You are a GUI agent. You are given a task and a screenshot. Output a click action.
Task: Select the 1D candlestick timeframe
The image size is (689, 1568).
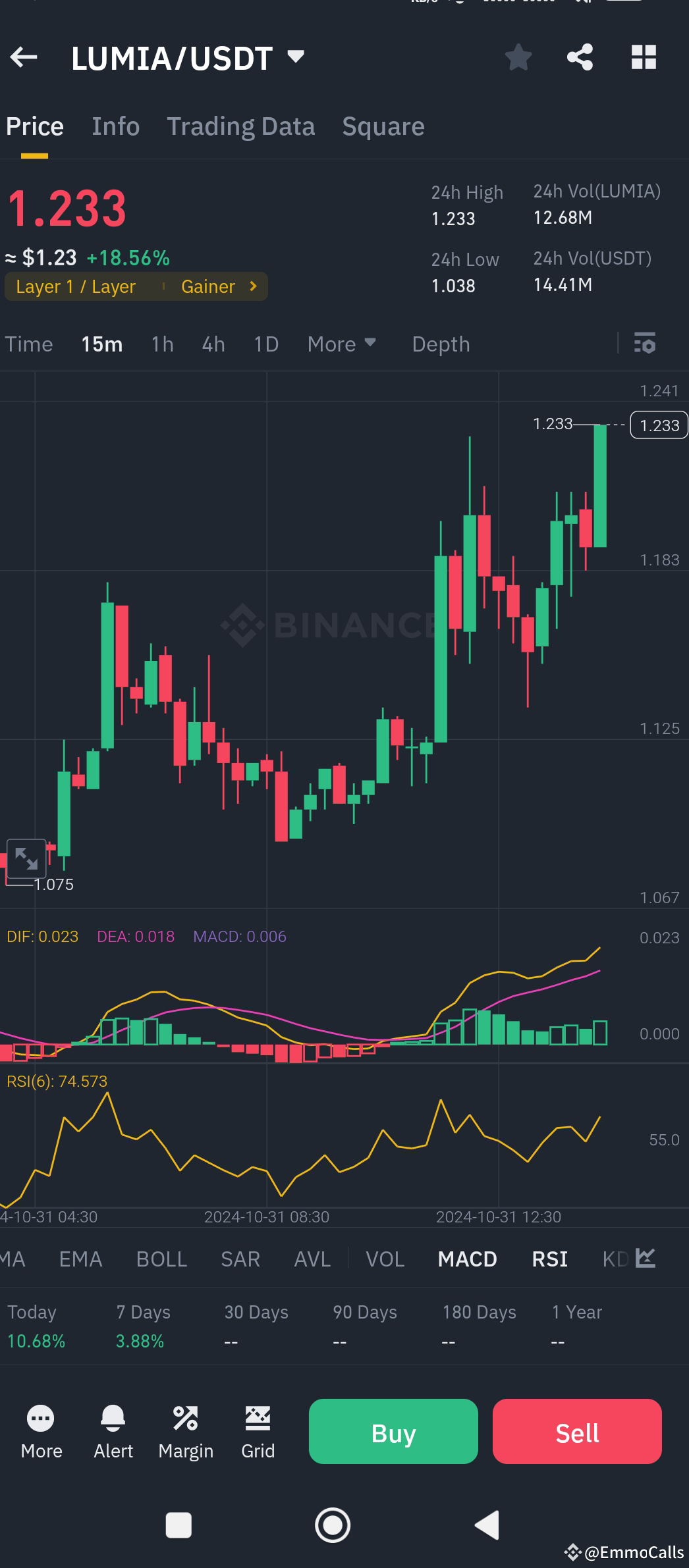(265, 344)
